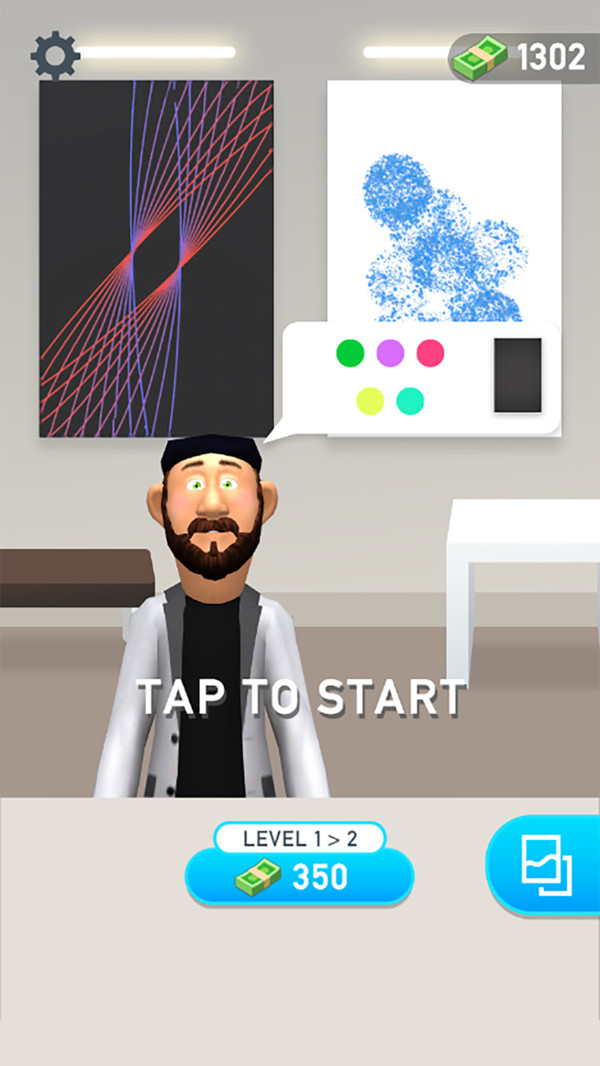Open the settings gear

pyautogui.click(x=55, y=57)
